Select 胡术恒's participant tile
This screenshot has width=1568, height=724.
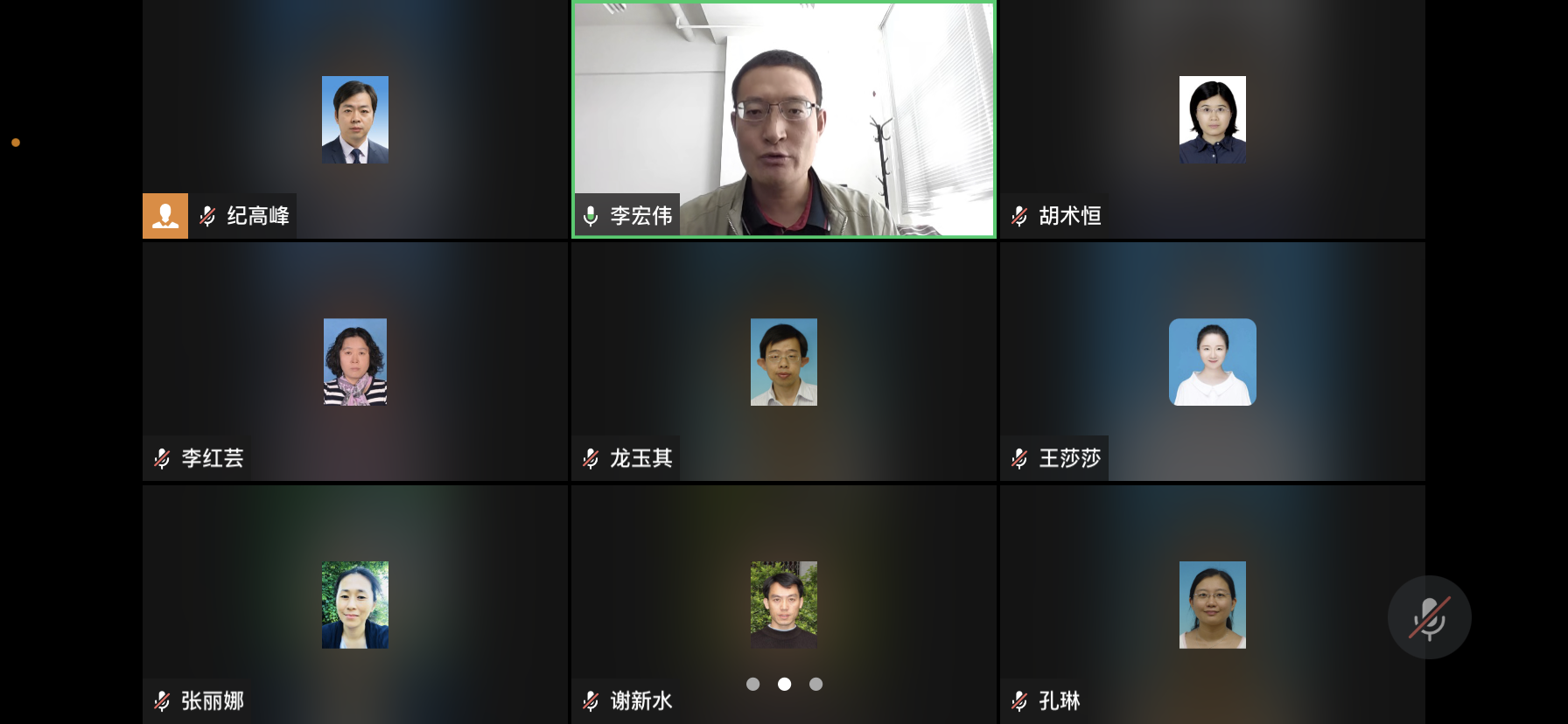coord(1212,120)
